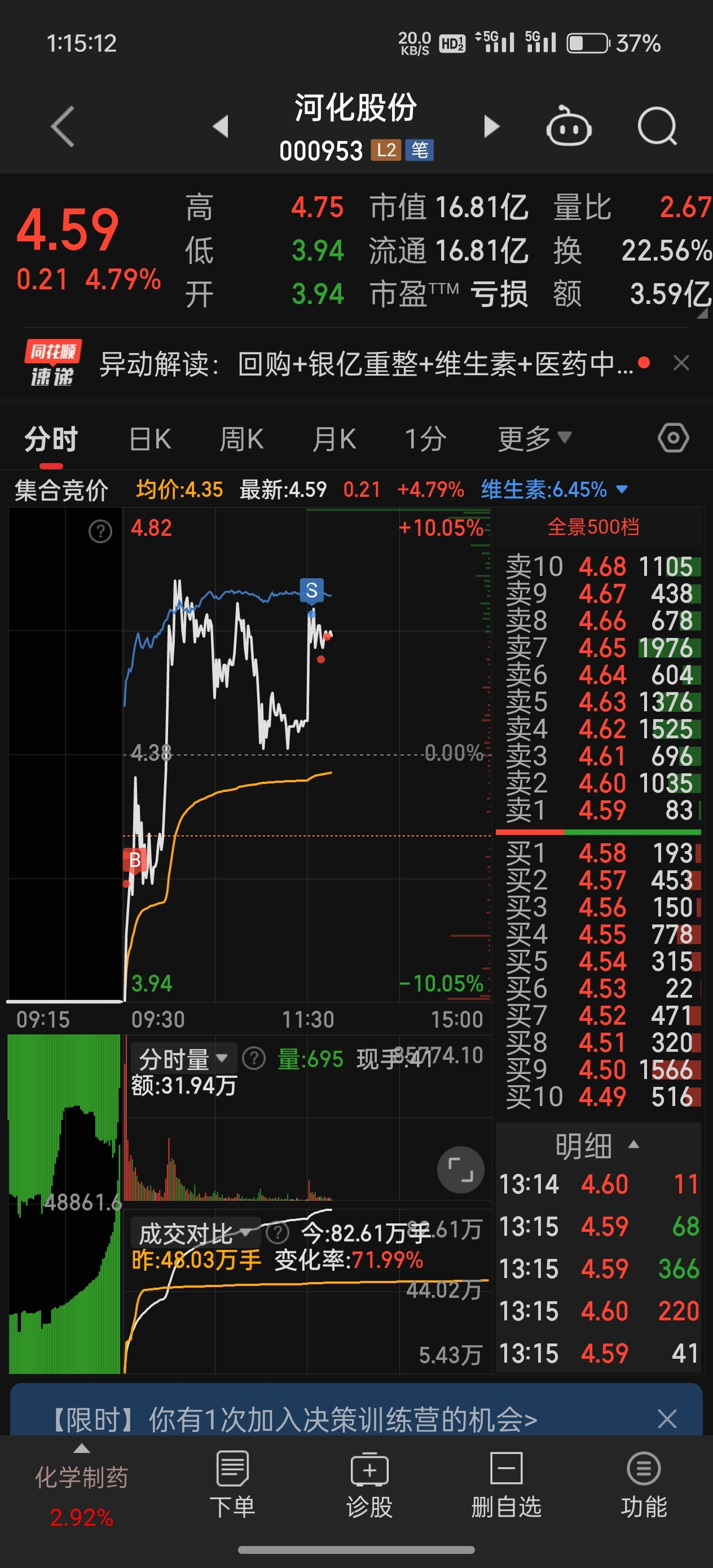Tap 下单 to place an order
The image size is (713, 1568).
pos(232,1485)
